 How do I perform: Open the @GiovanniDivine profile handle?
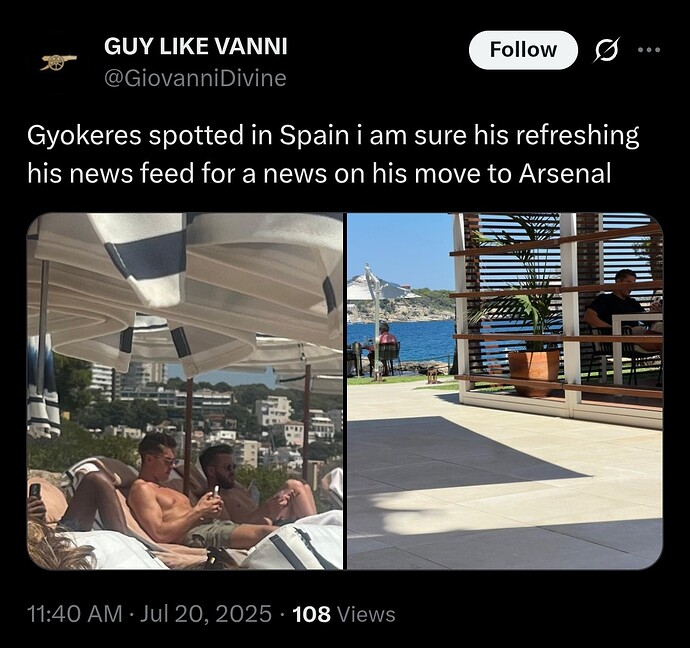tap(195, 78)
